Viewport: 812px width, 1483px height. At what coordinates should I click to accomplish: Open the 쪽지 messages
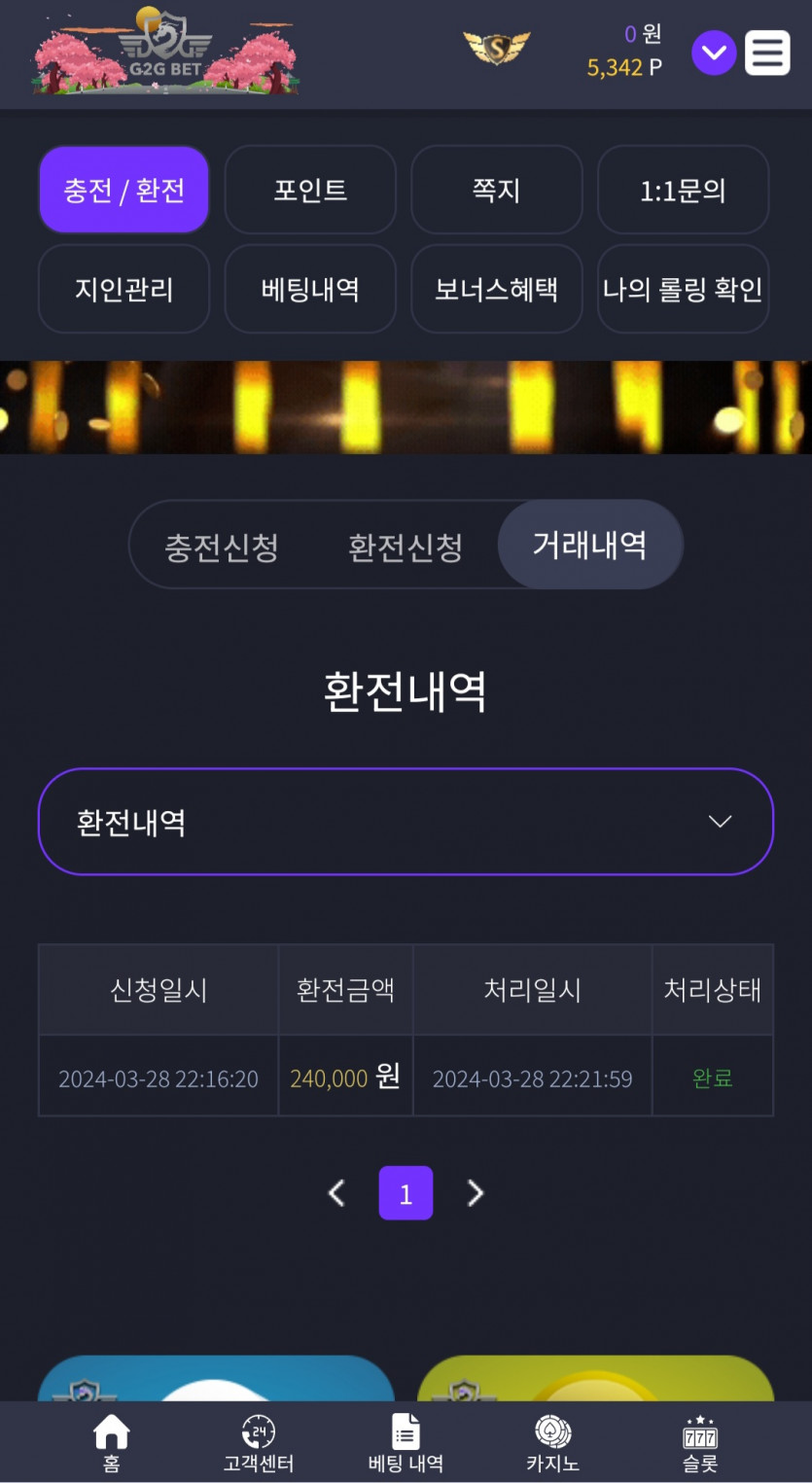click(x=497, y=190)
